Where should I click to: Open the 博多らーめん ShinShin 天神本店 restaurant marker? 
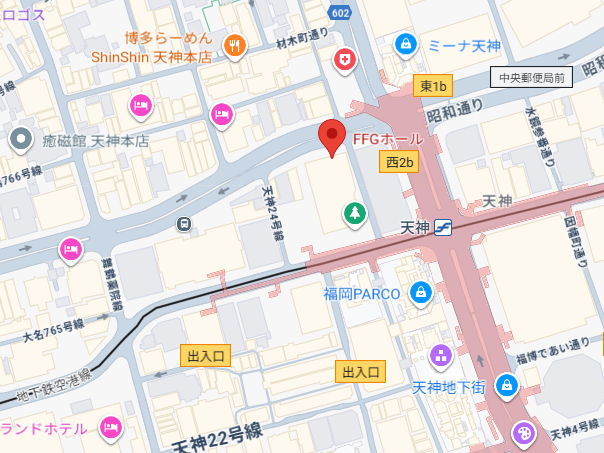(234, 43)
